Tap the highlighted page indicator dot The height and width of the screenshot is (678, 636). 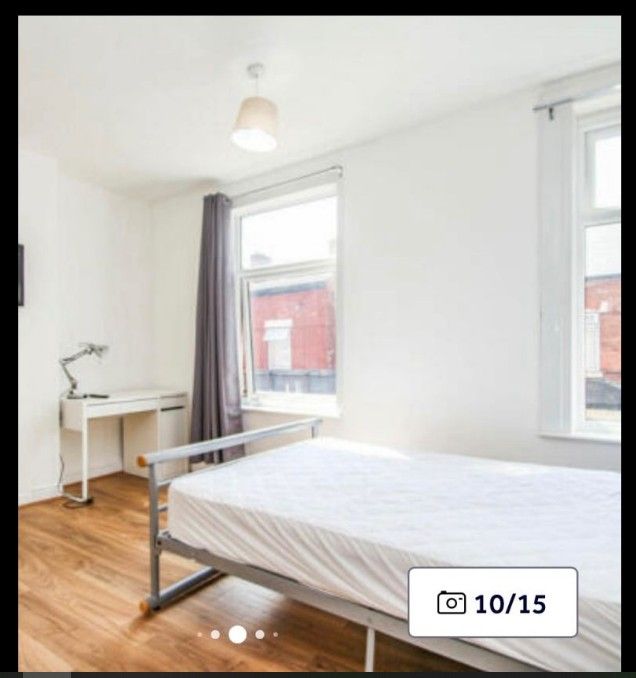tap(237, 634)
